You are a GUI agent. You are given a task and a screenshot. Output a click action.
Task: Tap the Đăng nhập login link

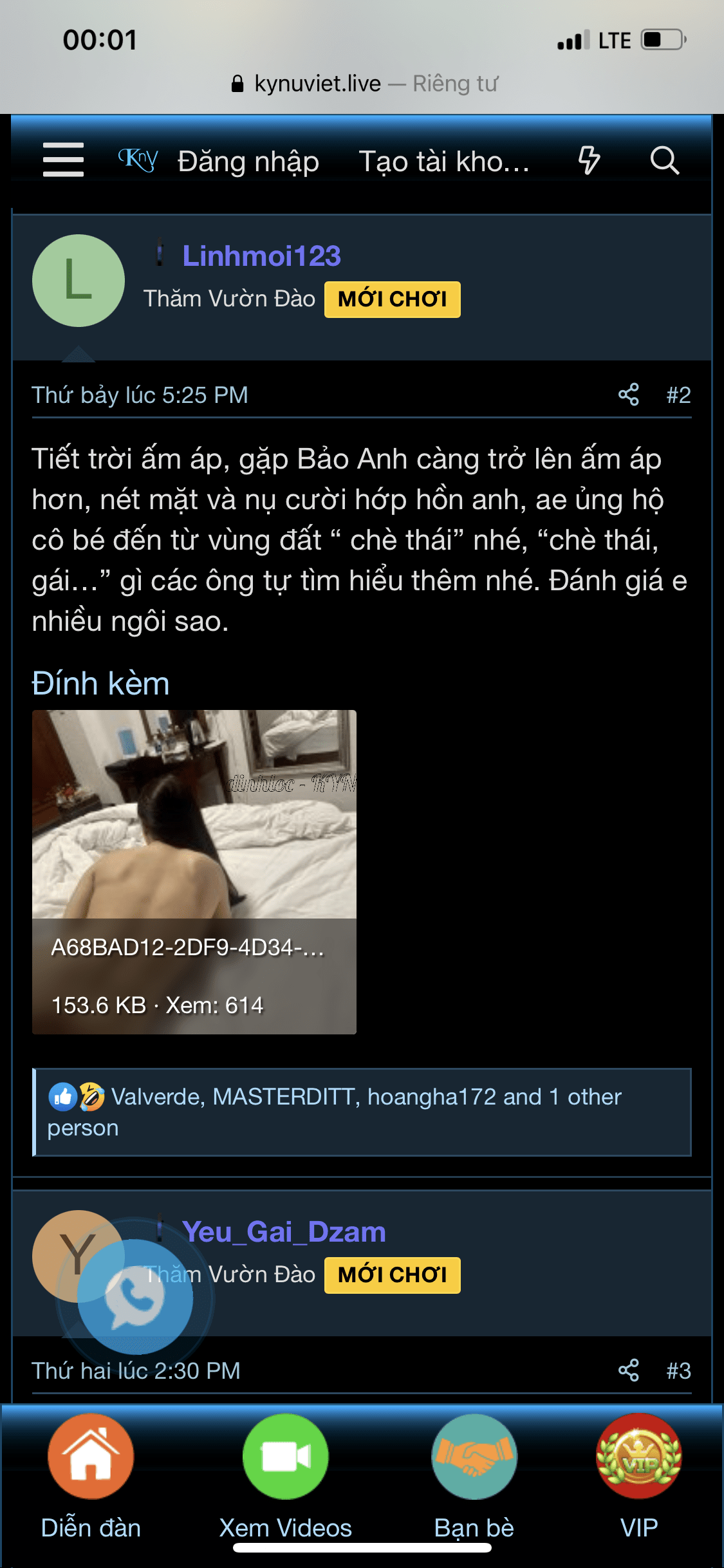click(x=248, y=162)
